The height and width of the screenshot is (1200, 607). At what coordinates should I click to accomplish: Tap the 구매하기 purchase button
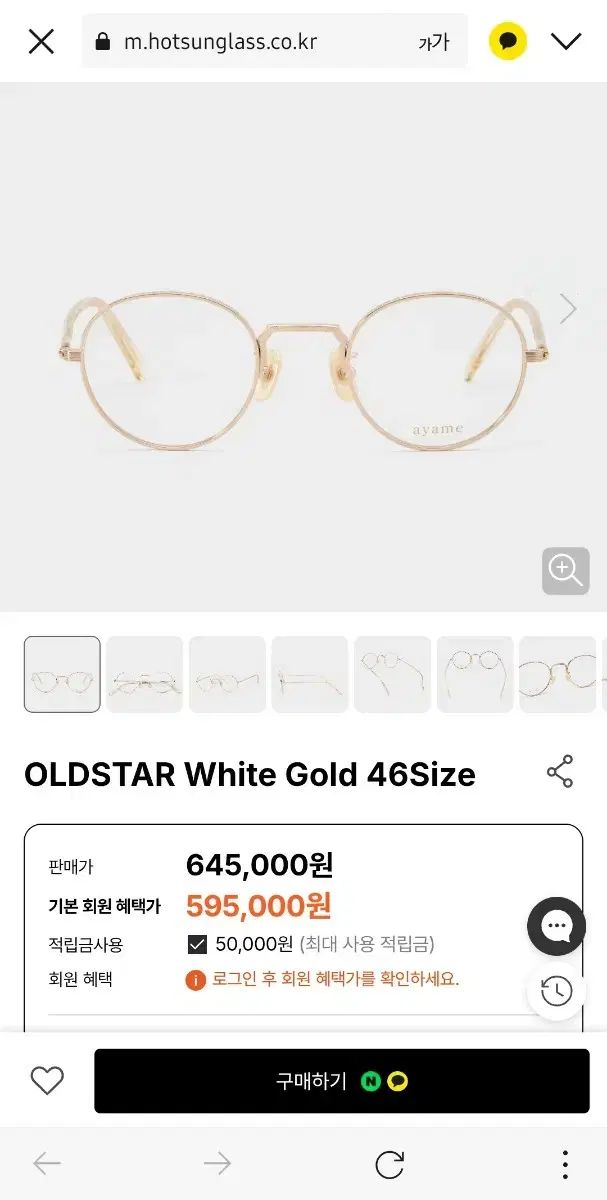(342, 1081)
